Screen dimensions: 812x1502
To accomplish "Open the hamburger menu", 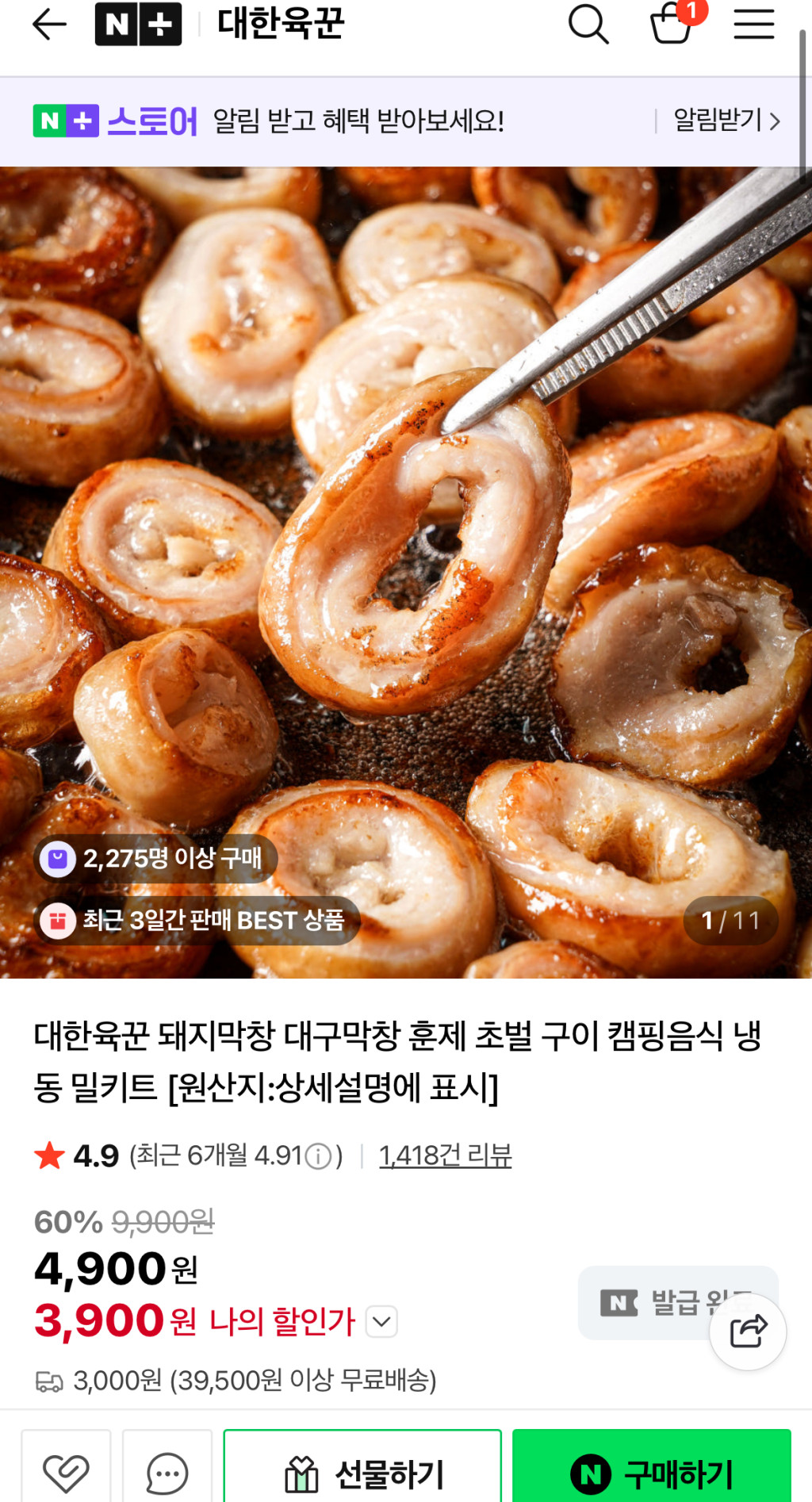I will pos(753,24).
